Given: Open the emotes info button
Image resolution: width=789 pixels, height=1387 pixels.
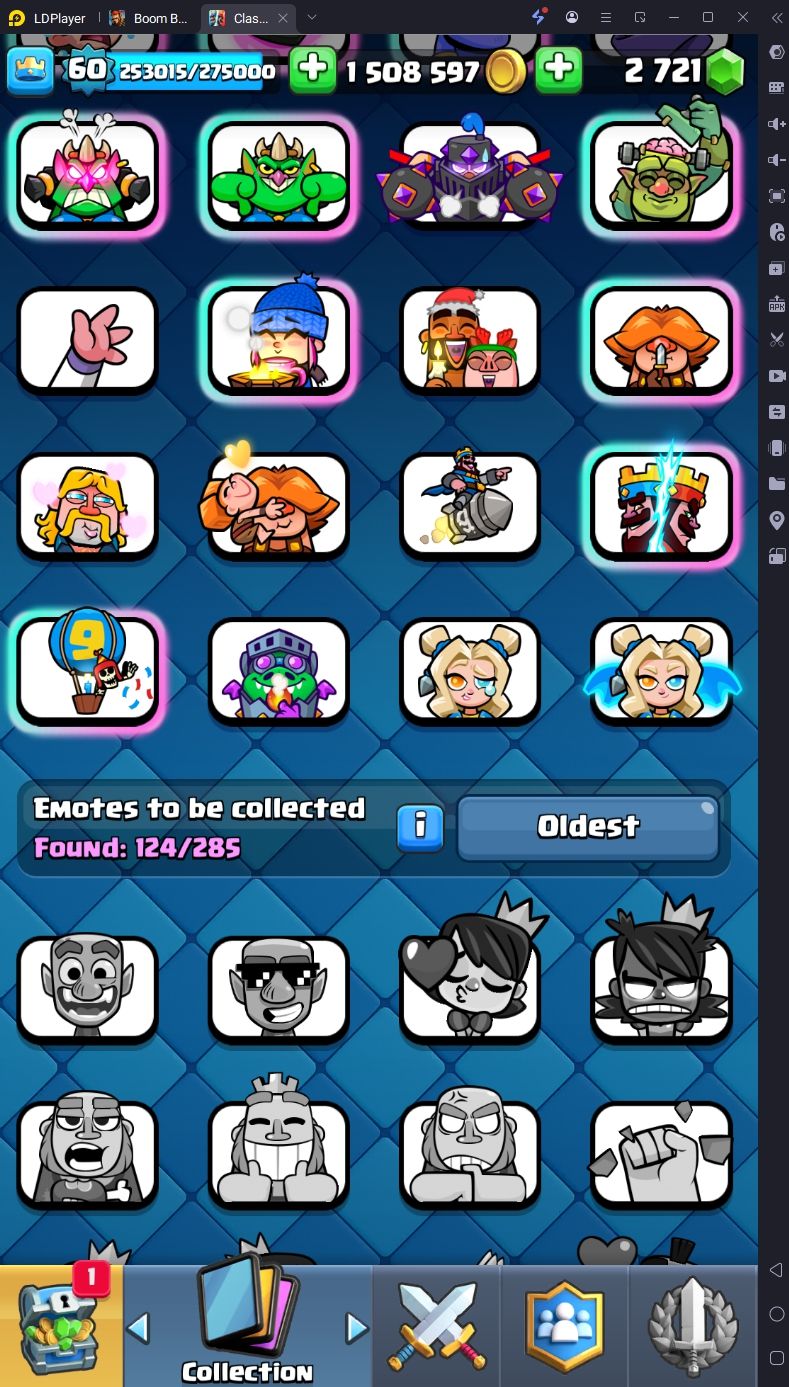Looking at the screenshot, I should [x=420, y=826].
